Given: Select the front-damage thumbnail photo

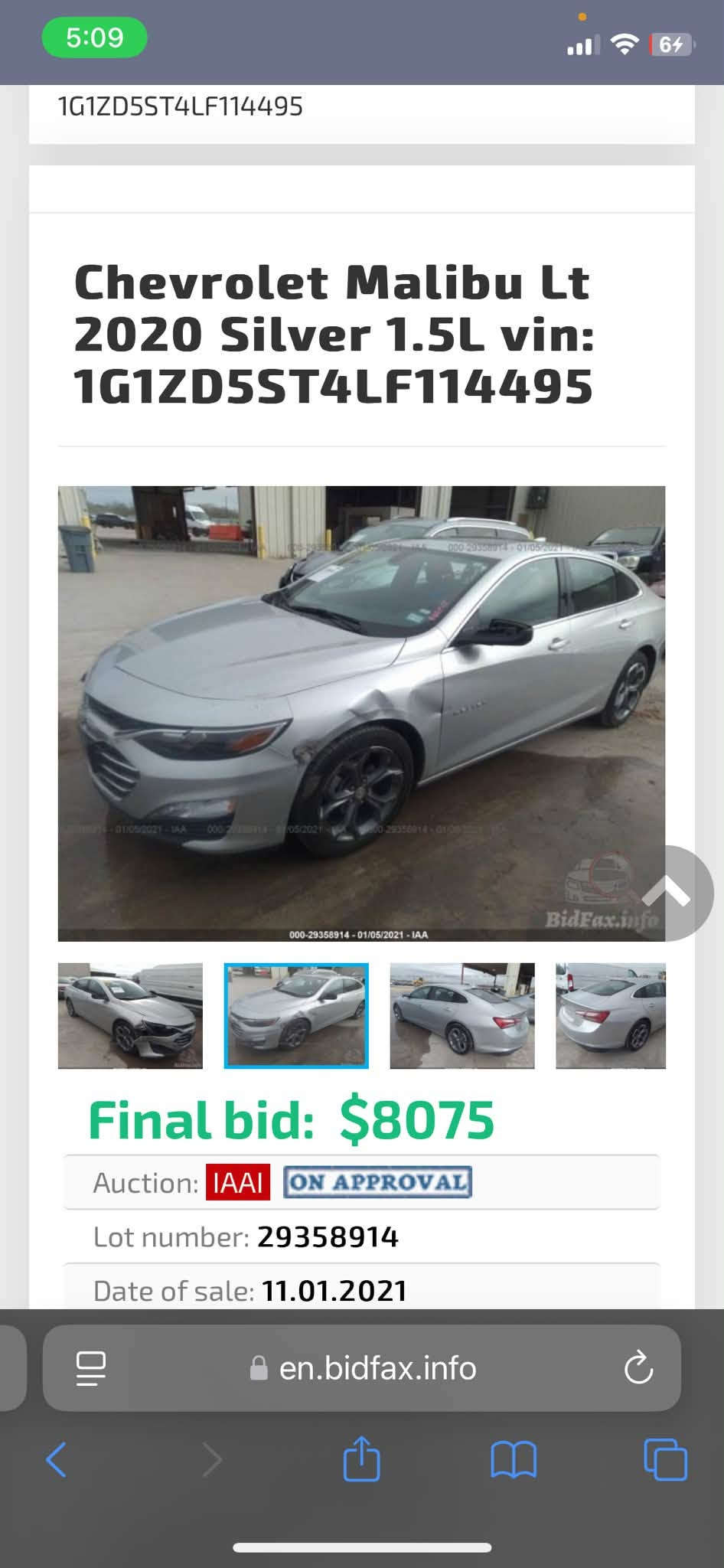Looking at the screenshot, I should (130, 1015).
